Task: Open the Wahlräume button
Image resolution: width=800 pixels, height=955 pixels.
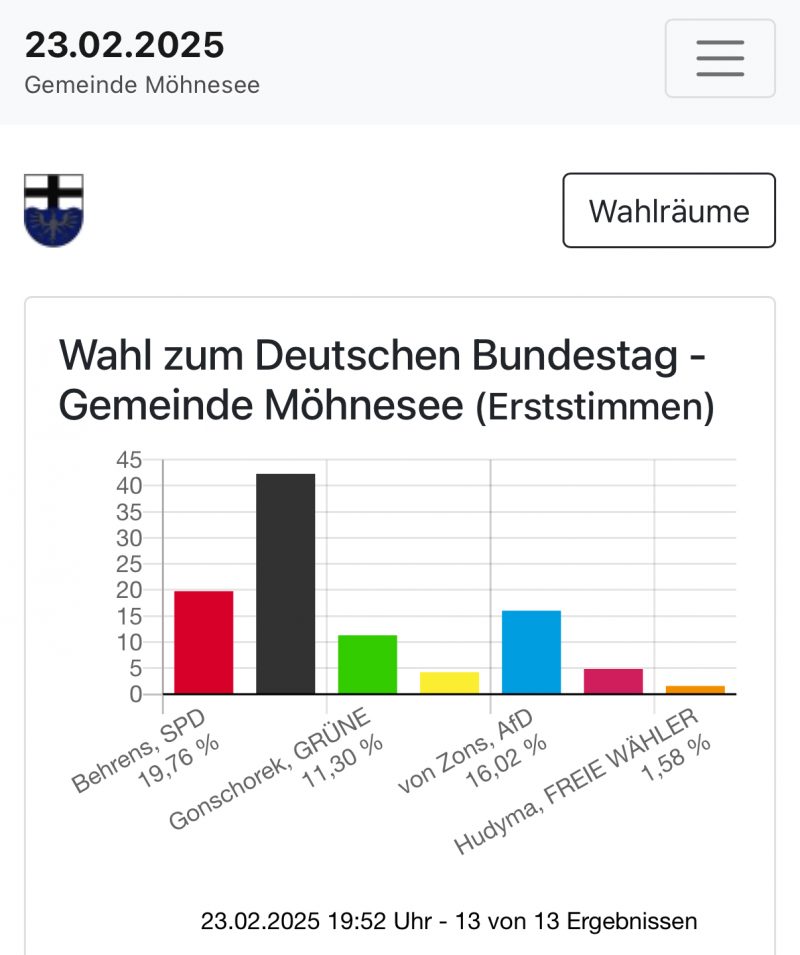Action: click(668, 211)
